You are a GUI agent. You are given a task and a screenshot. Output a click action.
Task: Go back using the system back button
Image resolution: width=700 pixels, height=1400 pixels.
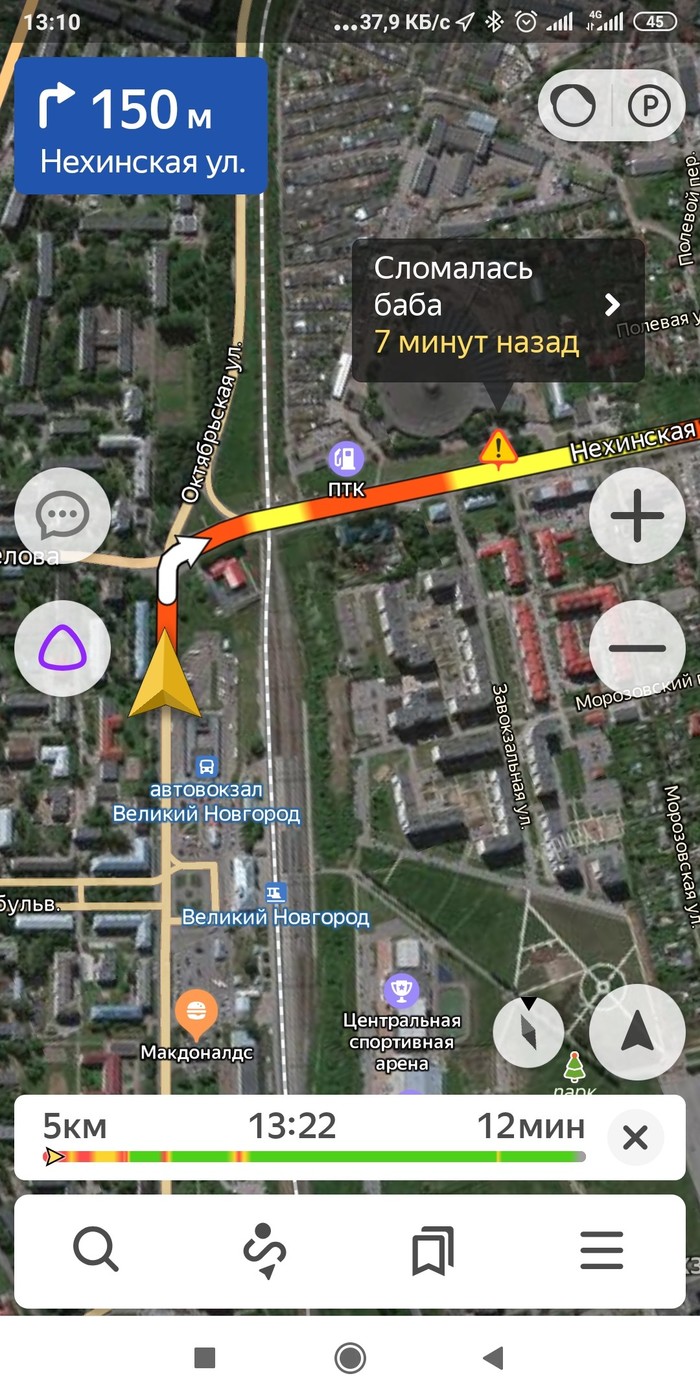coord(492,1357)
